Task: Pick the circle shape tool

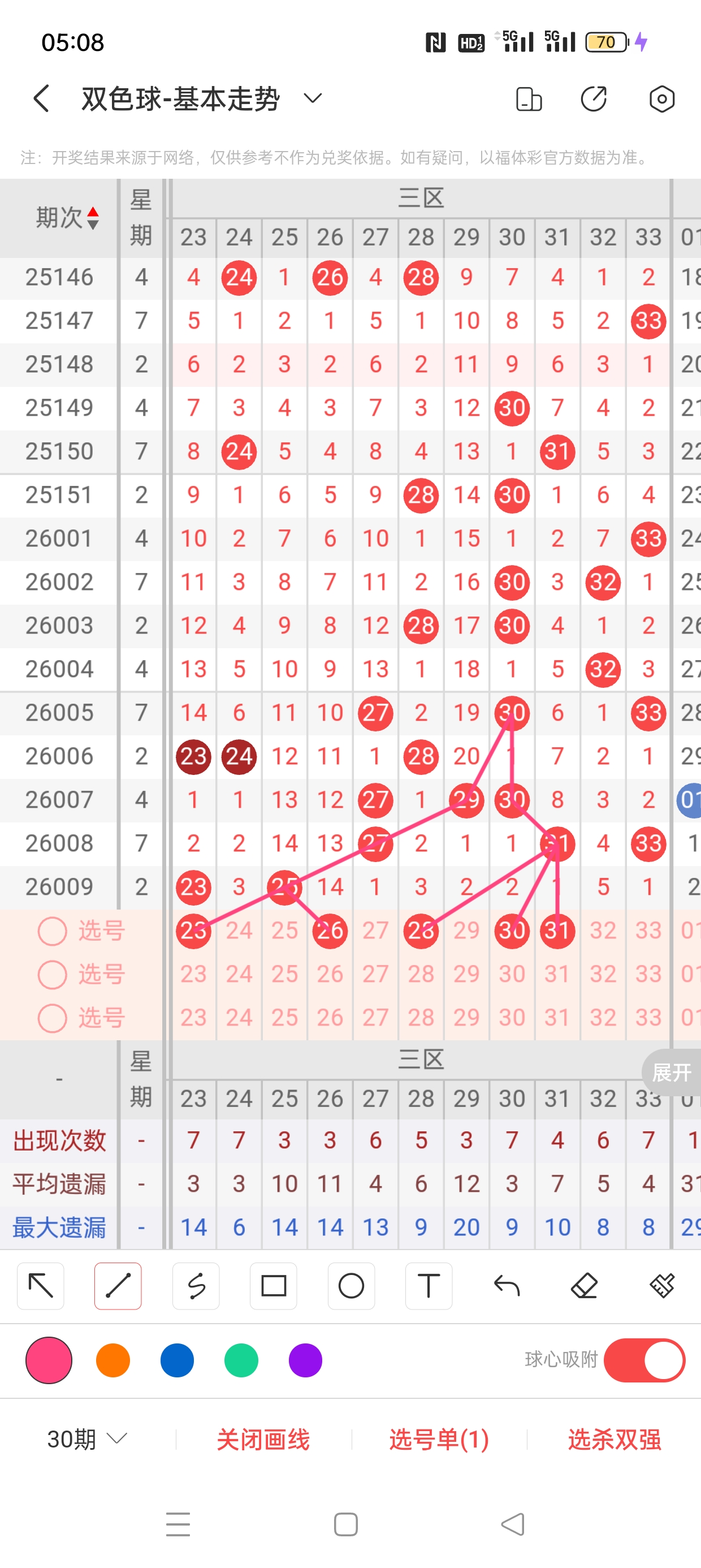Action: pyautogui.click(x=351, y=1286)
